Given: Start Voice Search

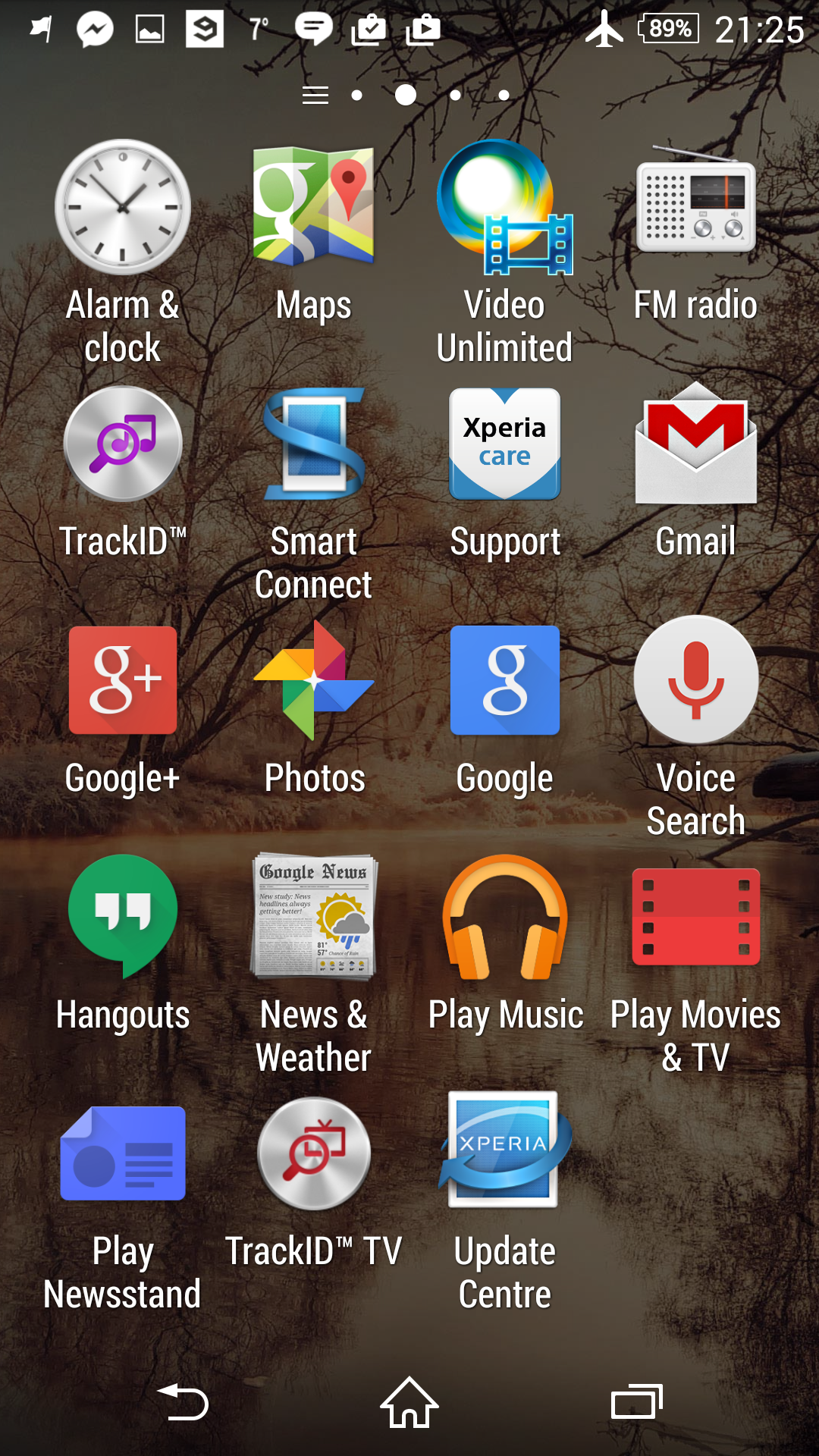Looking at the screenshot, I should (695, 680).
